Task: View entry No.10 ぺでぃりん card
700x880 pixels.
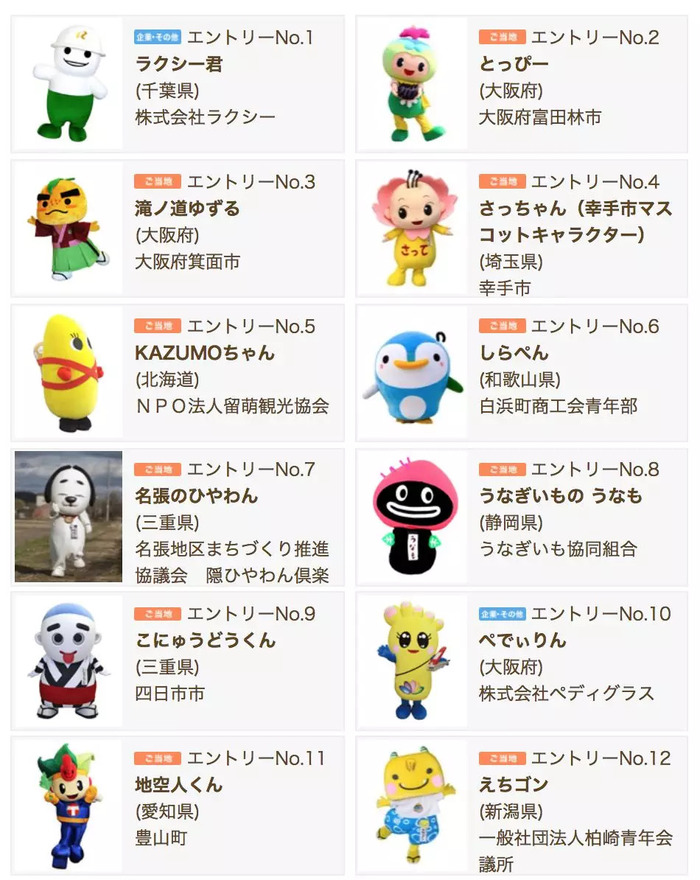Action: pos(521,660)
